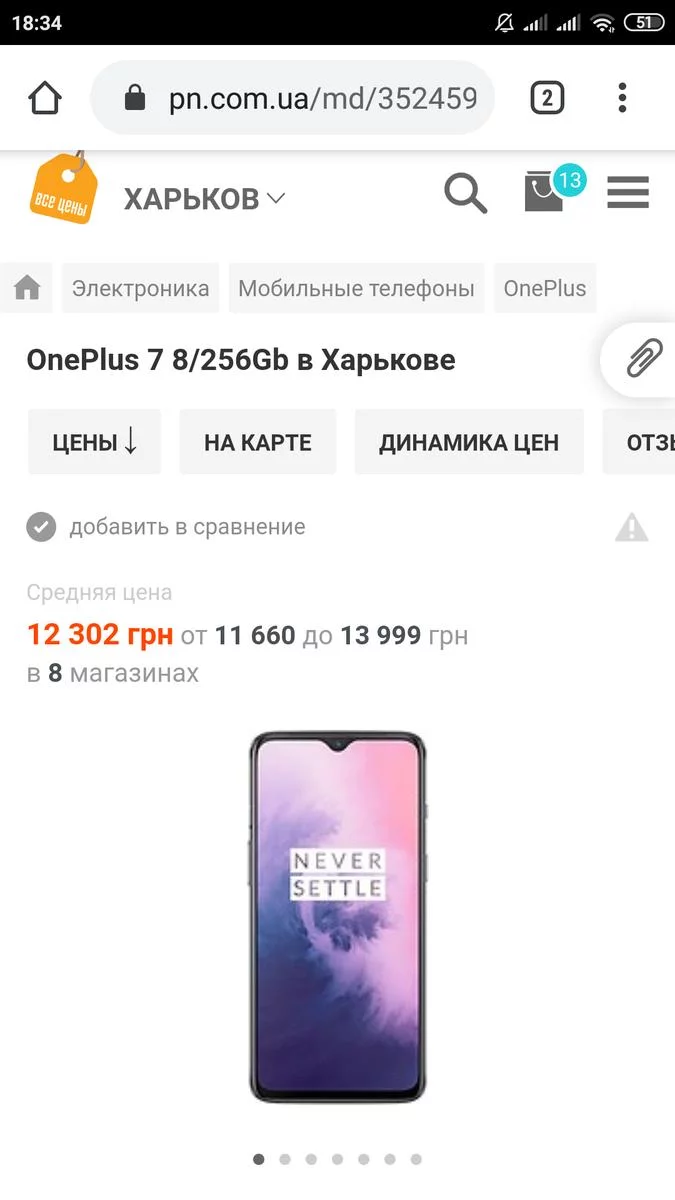675x1200 pixels.
Task: Go to the home breadcrumb
Action: point(27,289)
